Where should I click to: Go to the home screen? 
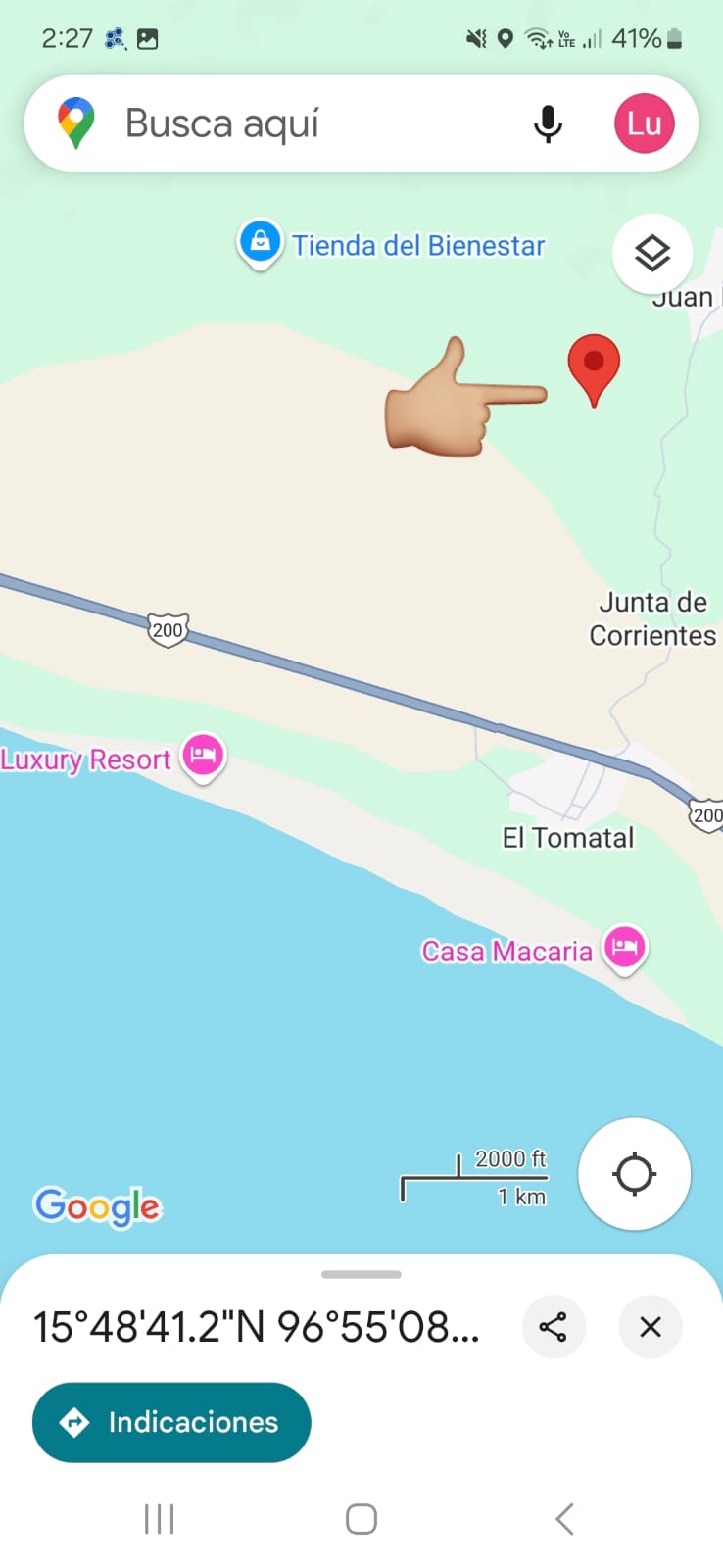point(361,1519)
